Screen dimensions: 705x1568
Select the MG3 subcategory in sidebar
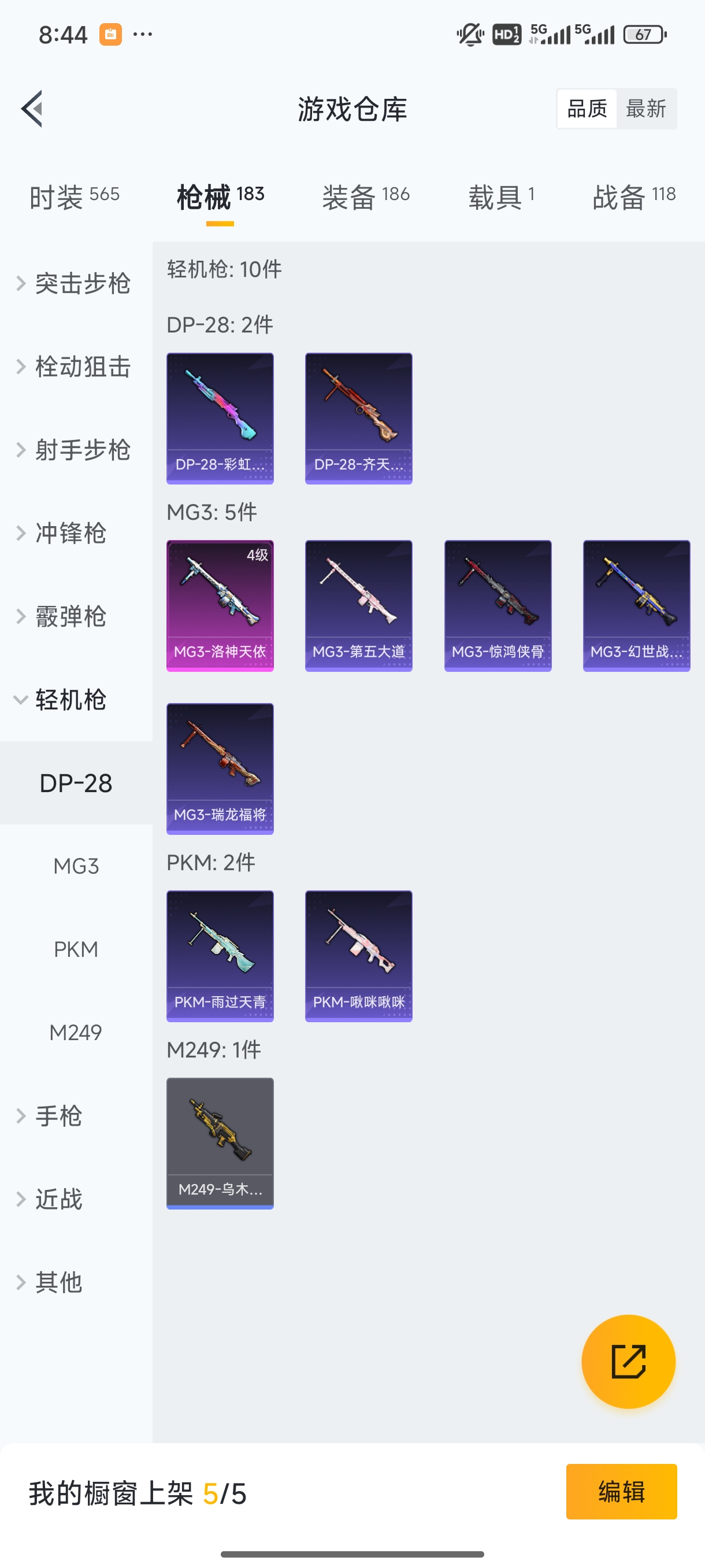click(x=76, y=866)
